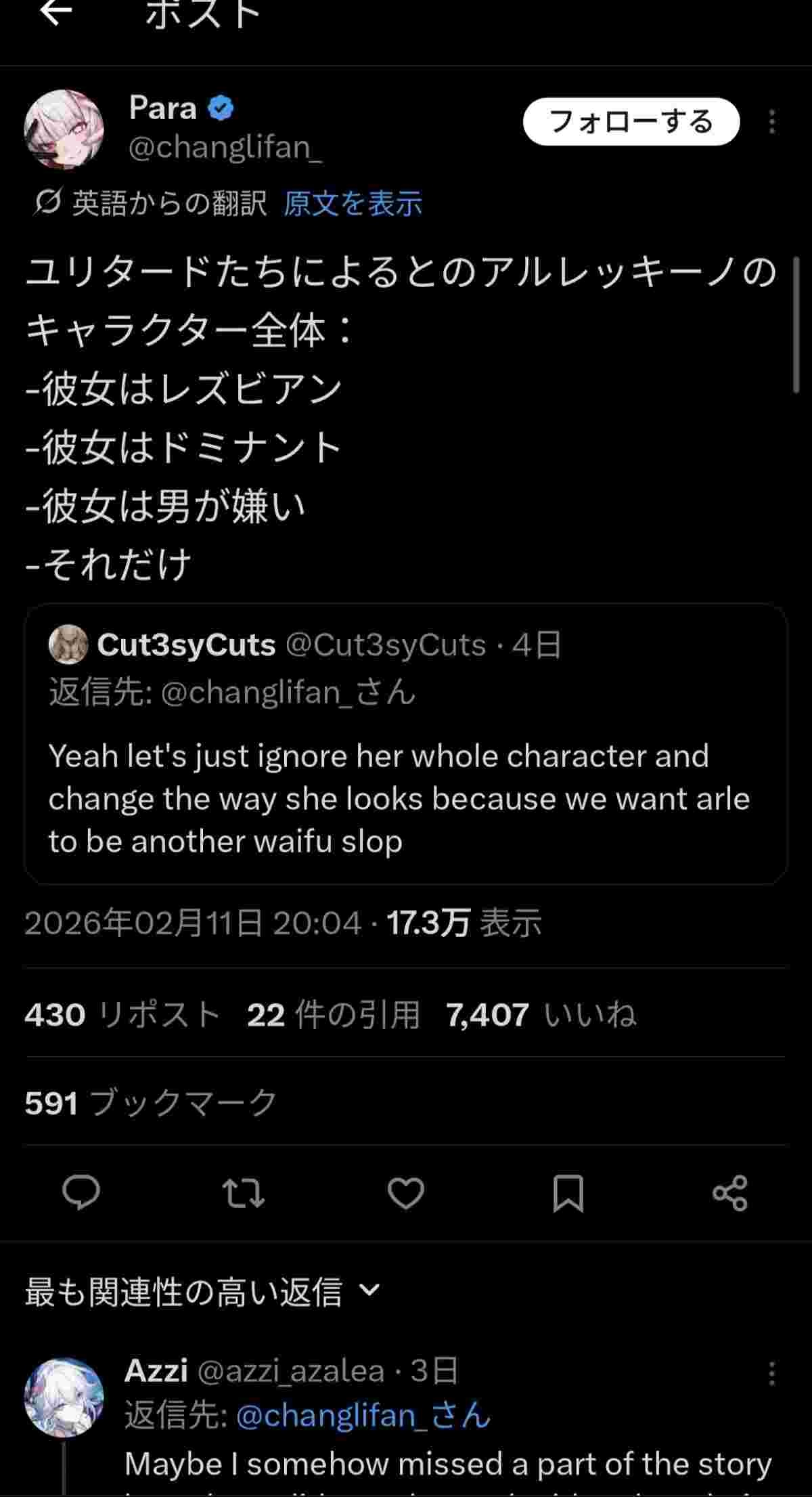Bookmark Para's post
This screenshot has height=1497, width=812.
pyautogui.click(x=568, y=1192)
